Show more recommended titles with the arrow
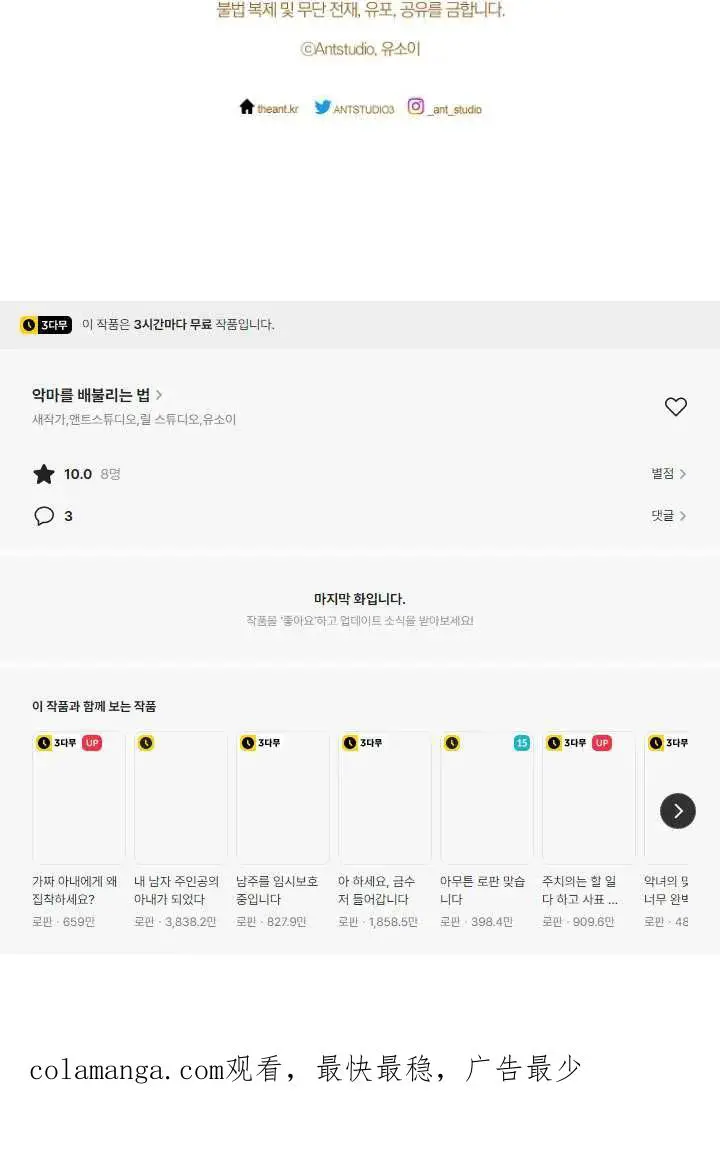 pos(677,811)
